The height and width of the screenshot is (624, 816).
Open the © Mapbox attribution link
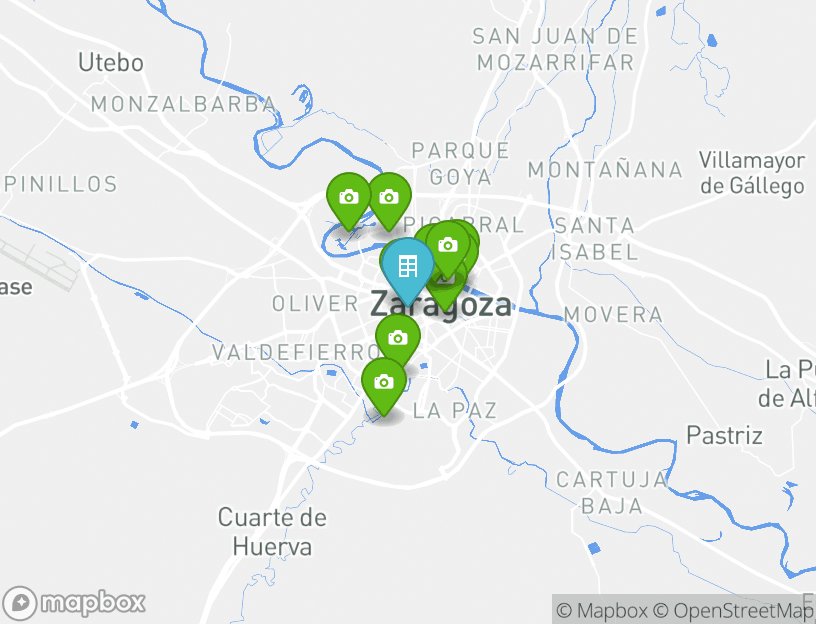601,610
